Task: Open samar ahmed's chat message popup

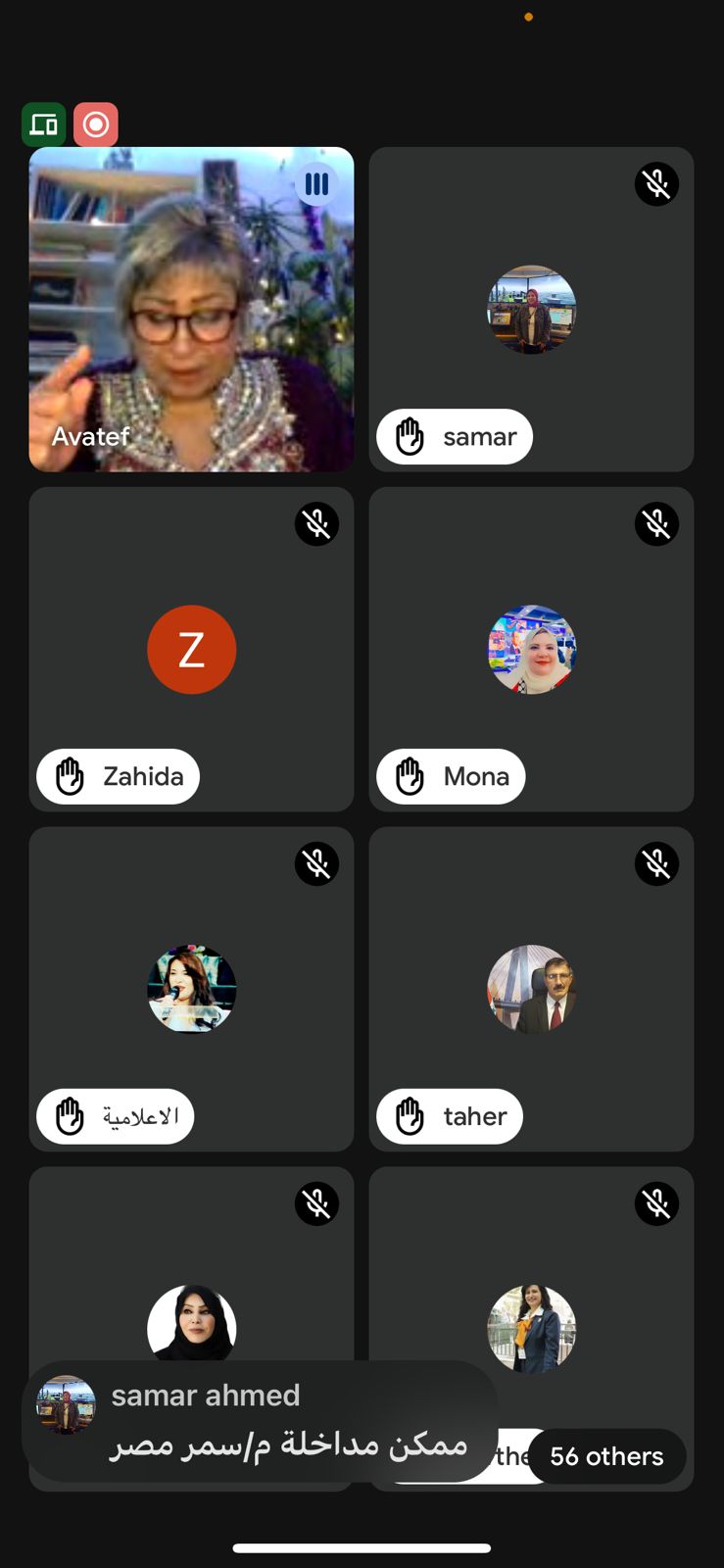Action: point(260,1421)
